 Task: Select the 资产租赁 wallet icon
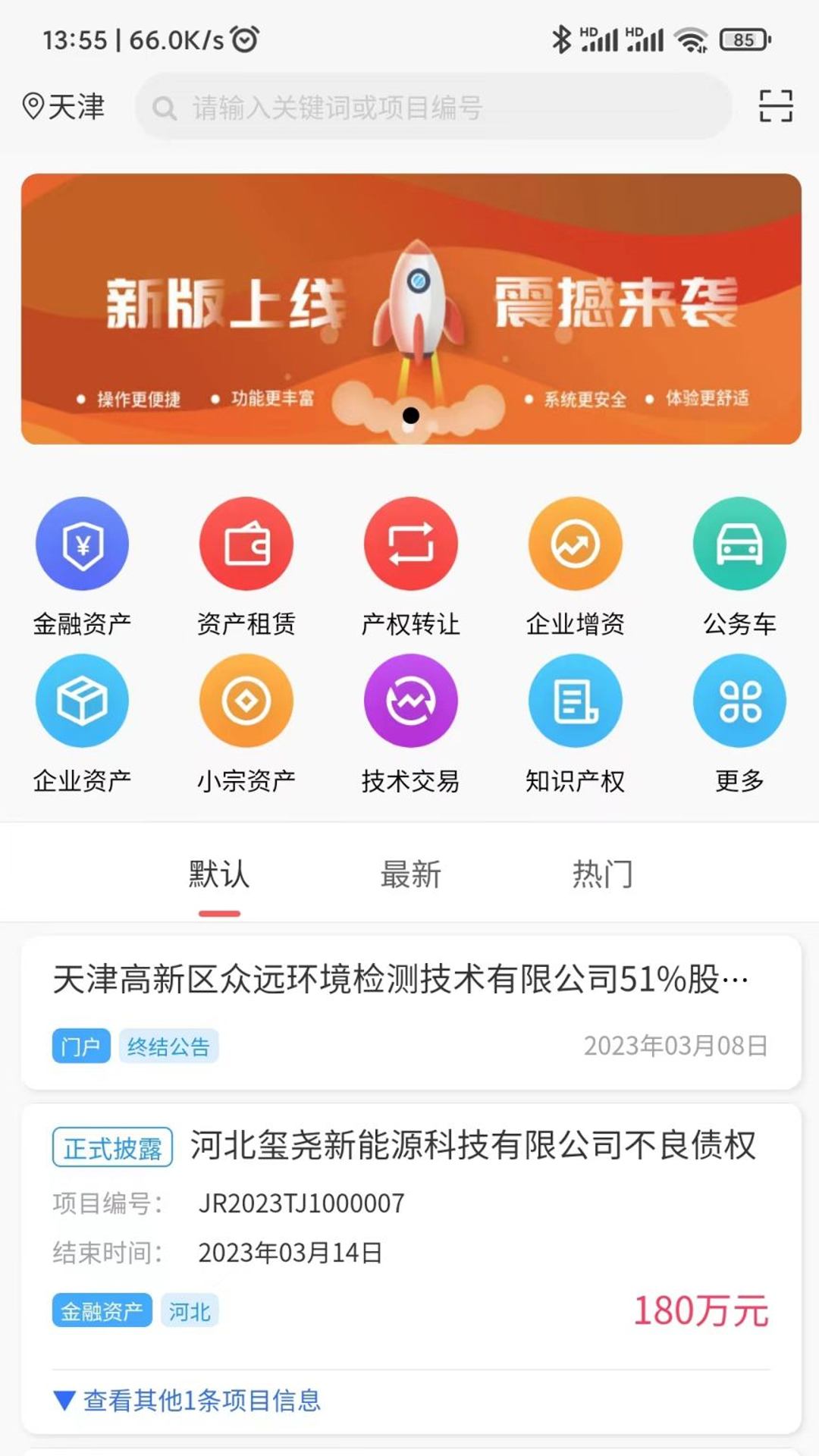tap(246, 543)
